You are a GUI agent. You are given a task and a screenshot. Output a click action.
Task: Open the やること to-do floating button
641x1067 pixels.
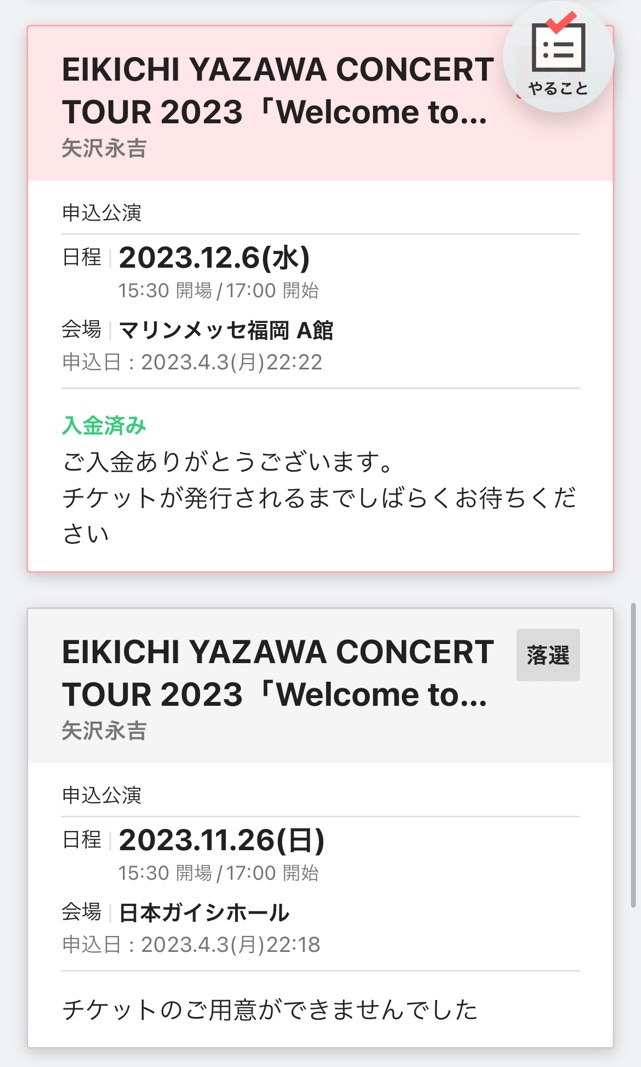click(x=558, y=57)
